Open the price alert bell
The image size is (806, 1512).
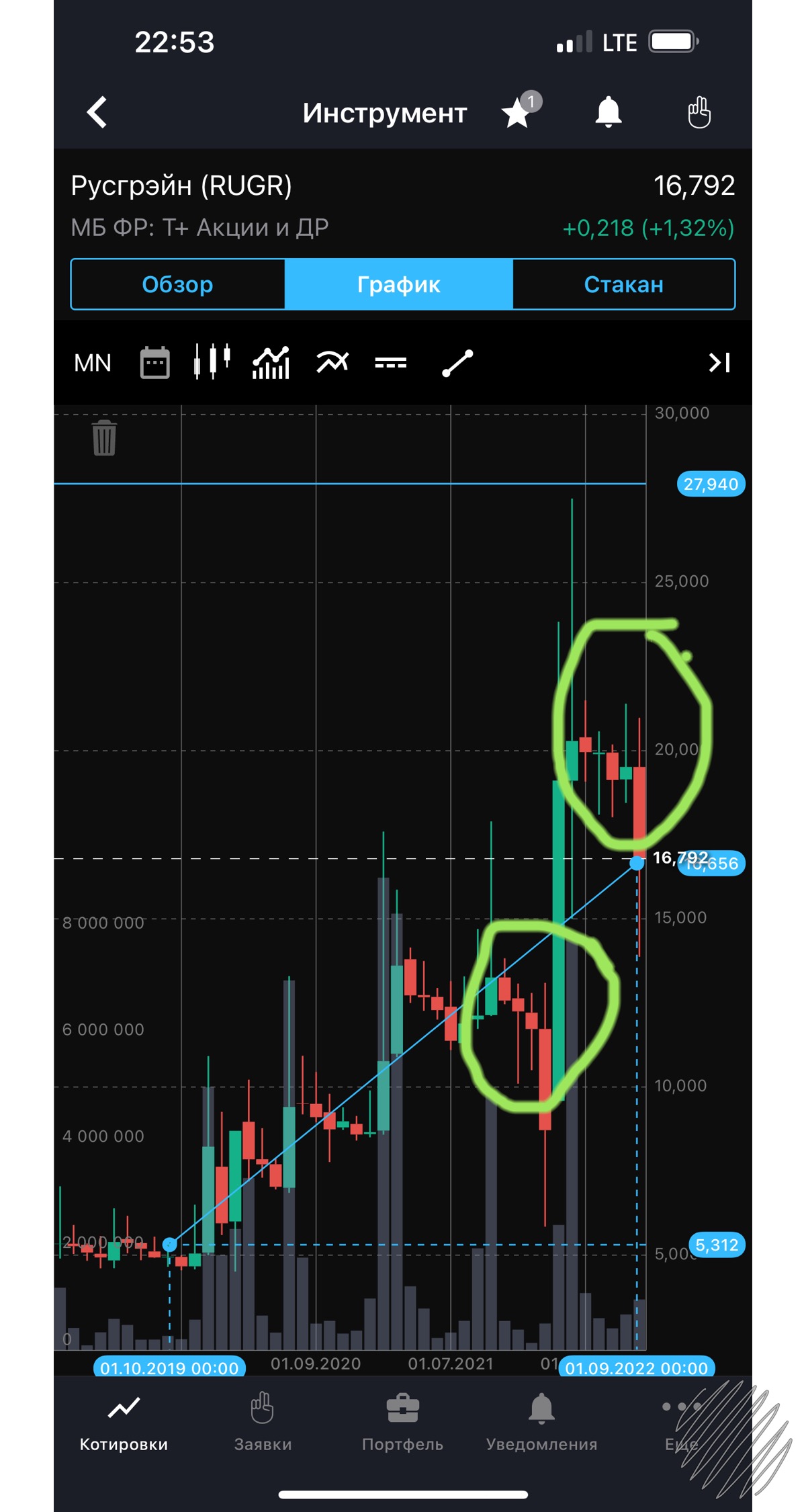click(x=609, y=112)
